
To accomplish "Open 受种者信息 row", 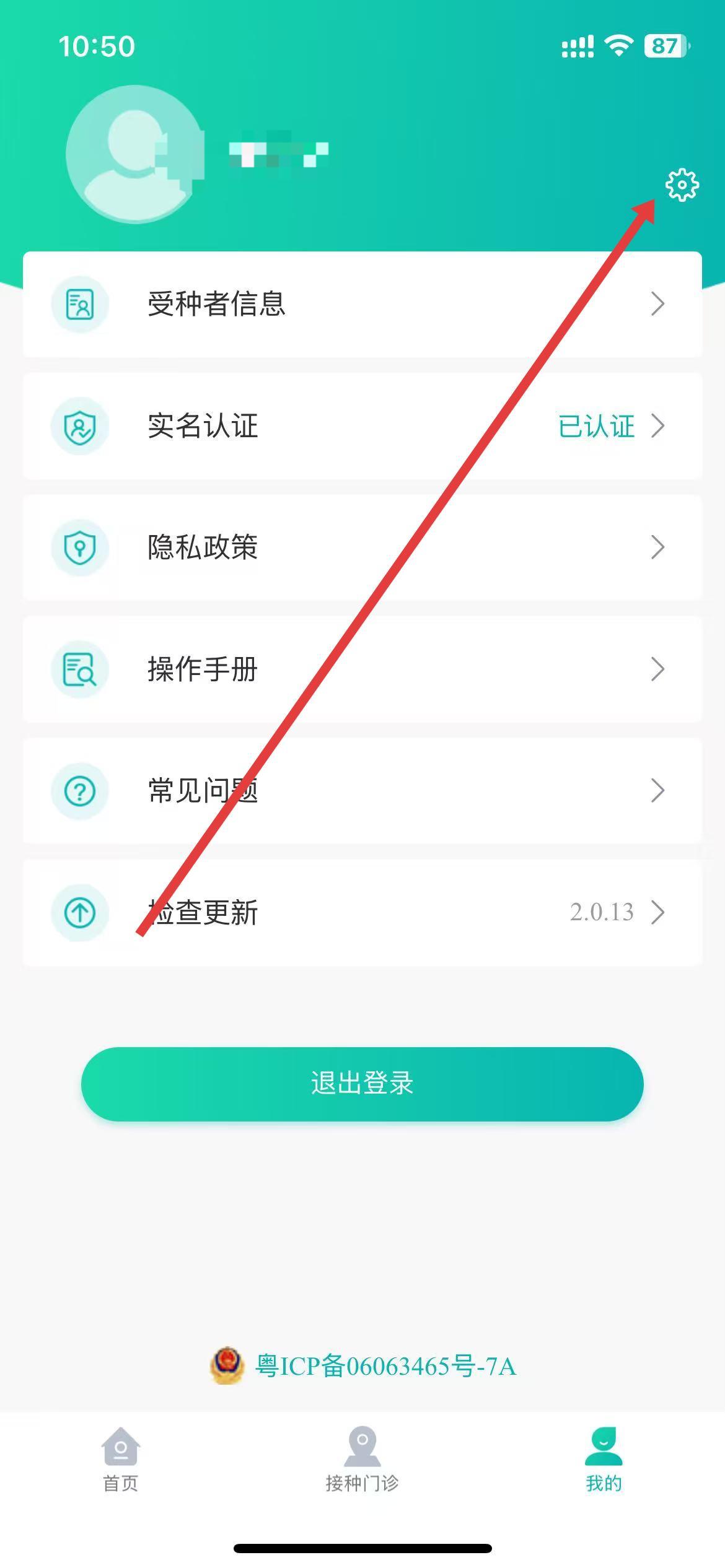I will coord(362,304).
